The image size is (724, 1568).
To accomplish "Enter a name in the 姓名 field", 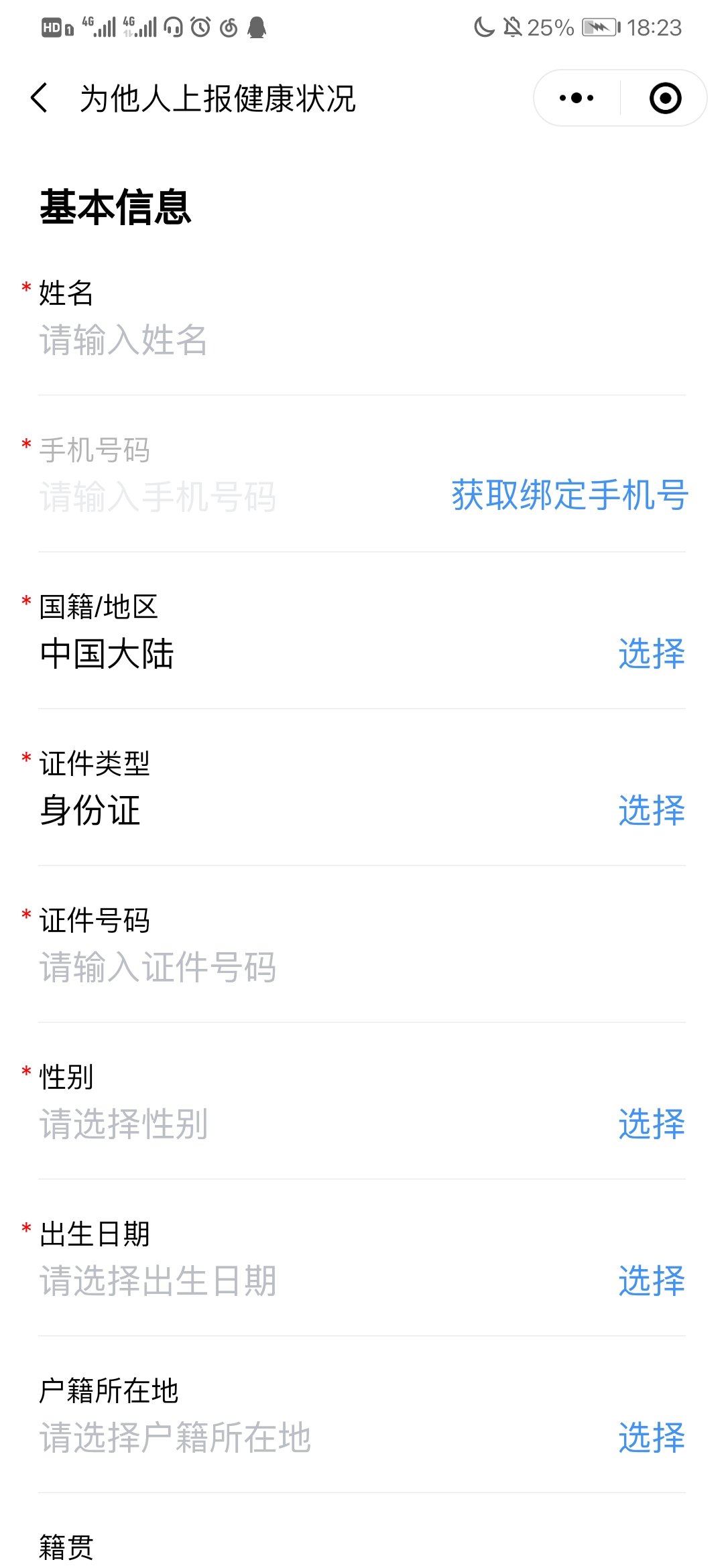I will click(x=201, y=340).
